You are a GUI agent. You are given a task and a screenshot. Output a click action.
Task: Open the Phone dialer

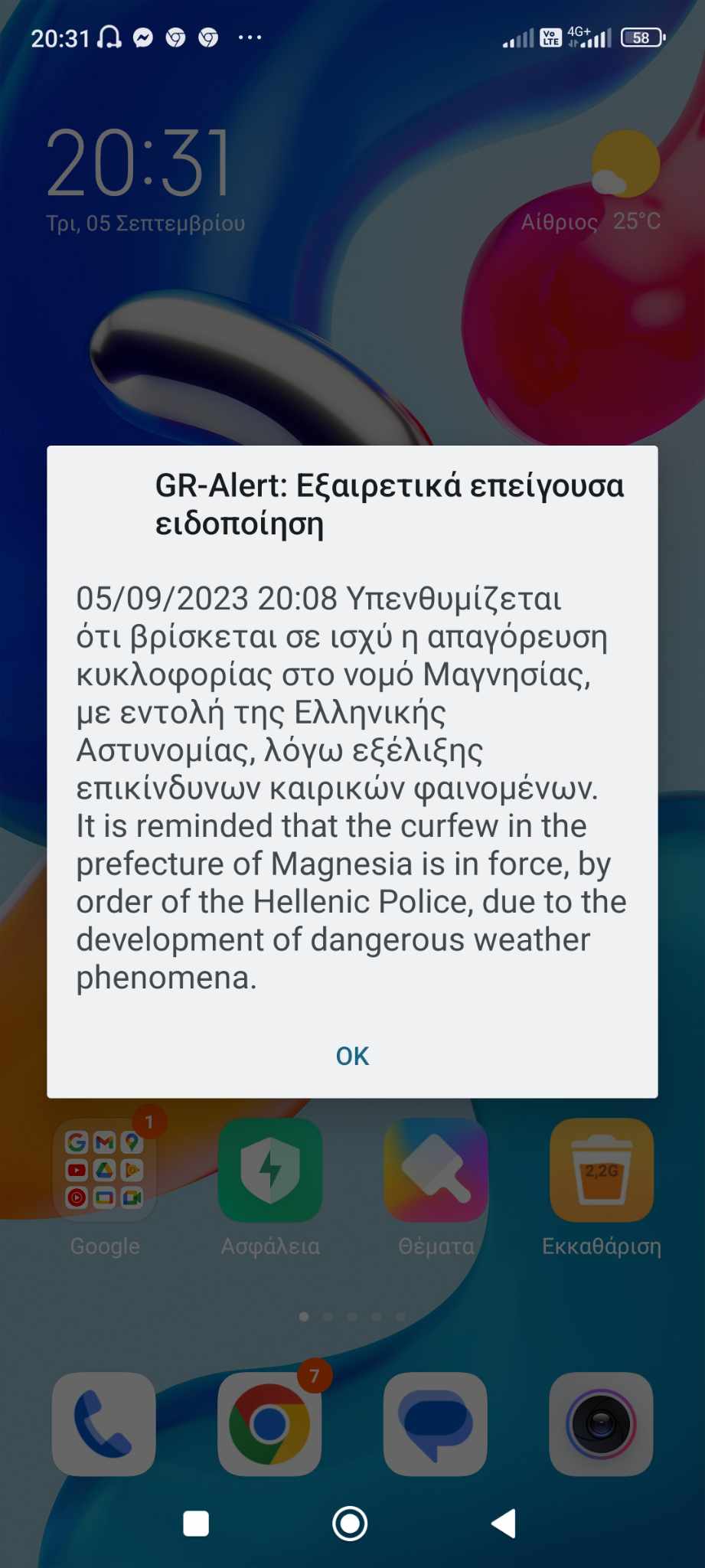pos(104,1423)
